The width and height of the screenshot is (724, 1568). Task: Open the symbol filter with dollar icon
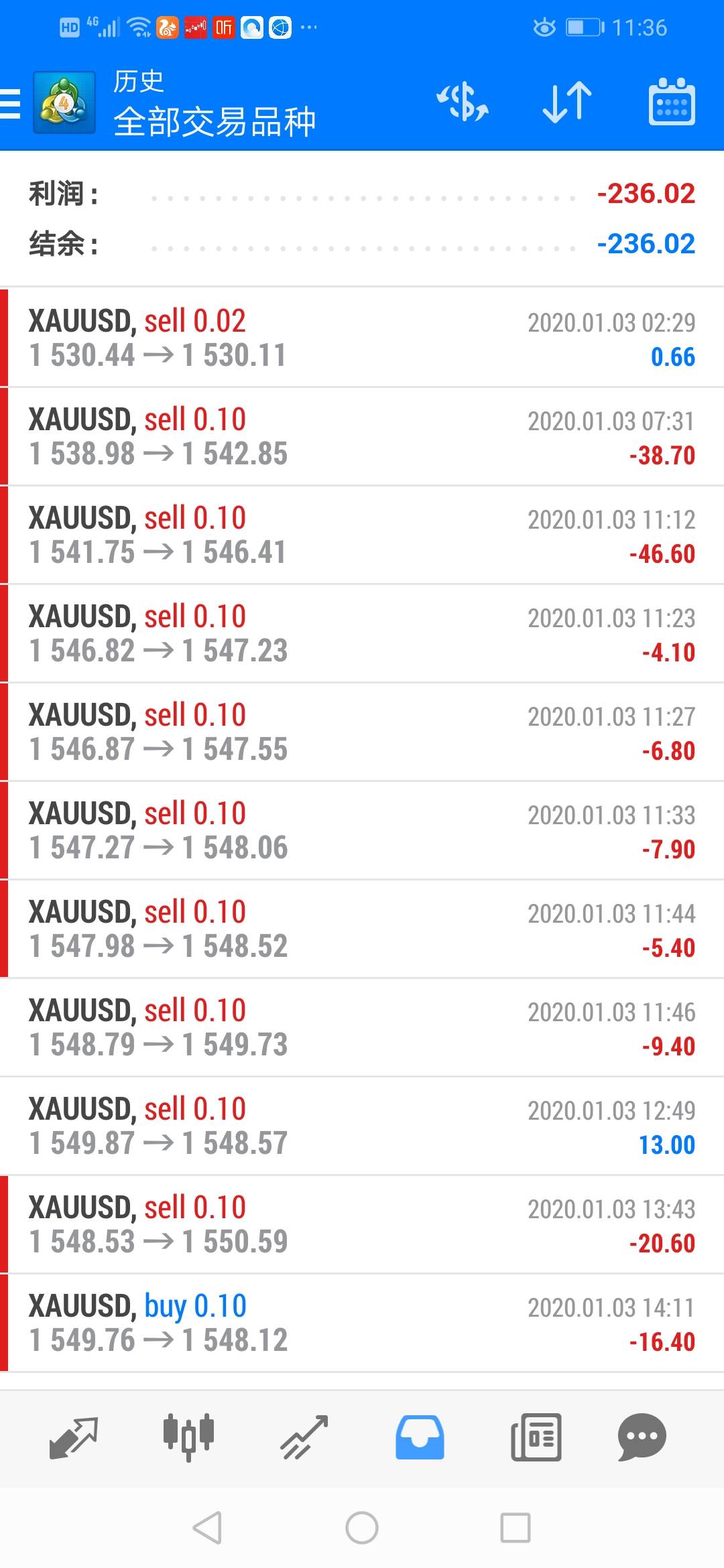pyautogui.click(x=463, y=103)
